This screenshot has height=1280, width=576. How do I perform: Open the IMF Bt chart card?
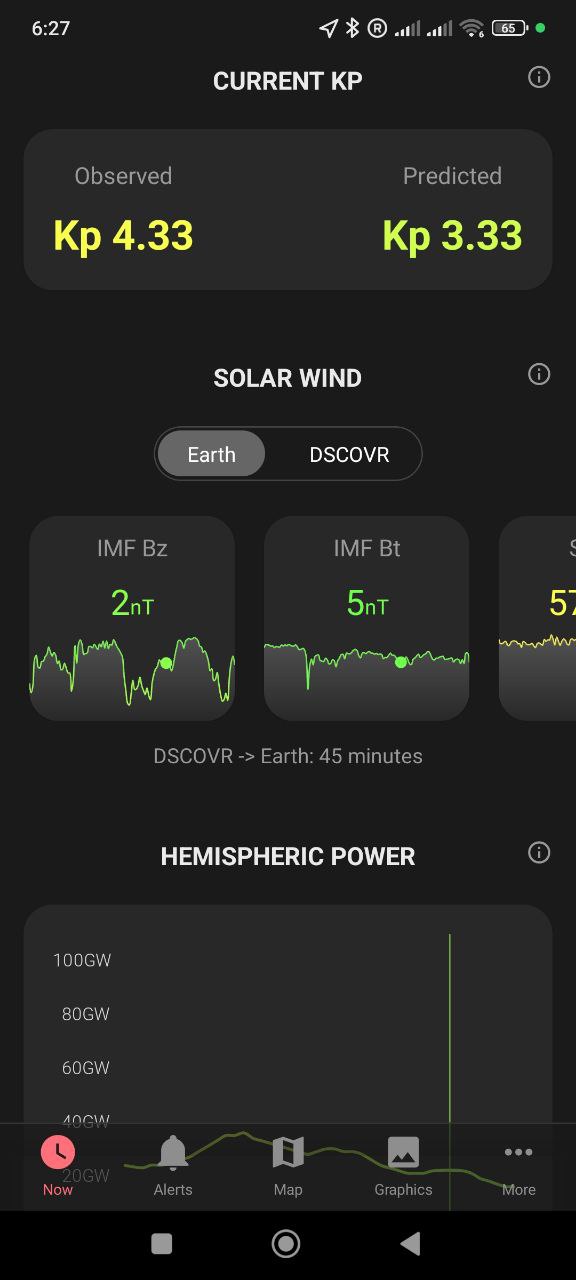coord(367,618)
